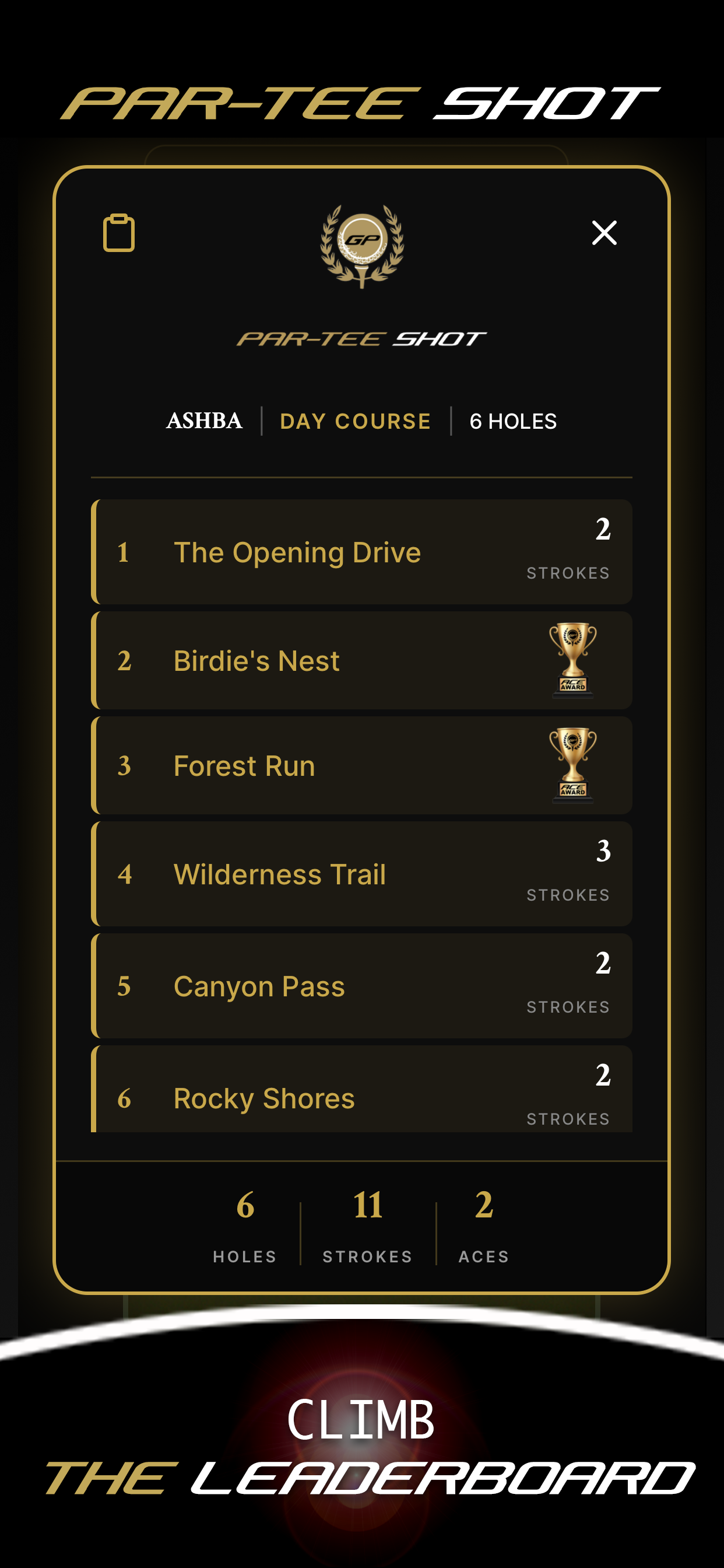Switch to DAY COURSE
The width and height of the screenshot is (724, 1568).
pyautogui.click(x=354, y=421)
